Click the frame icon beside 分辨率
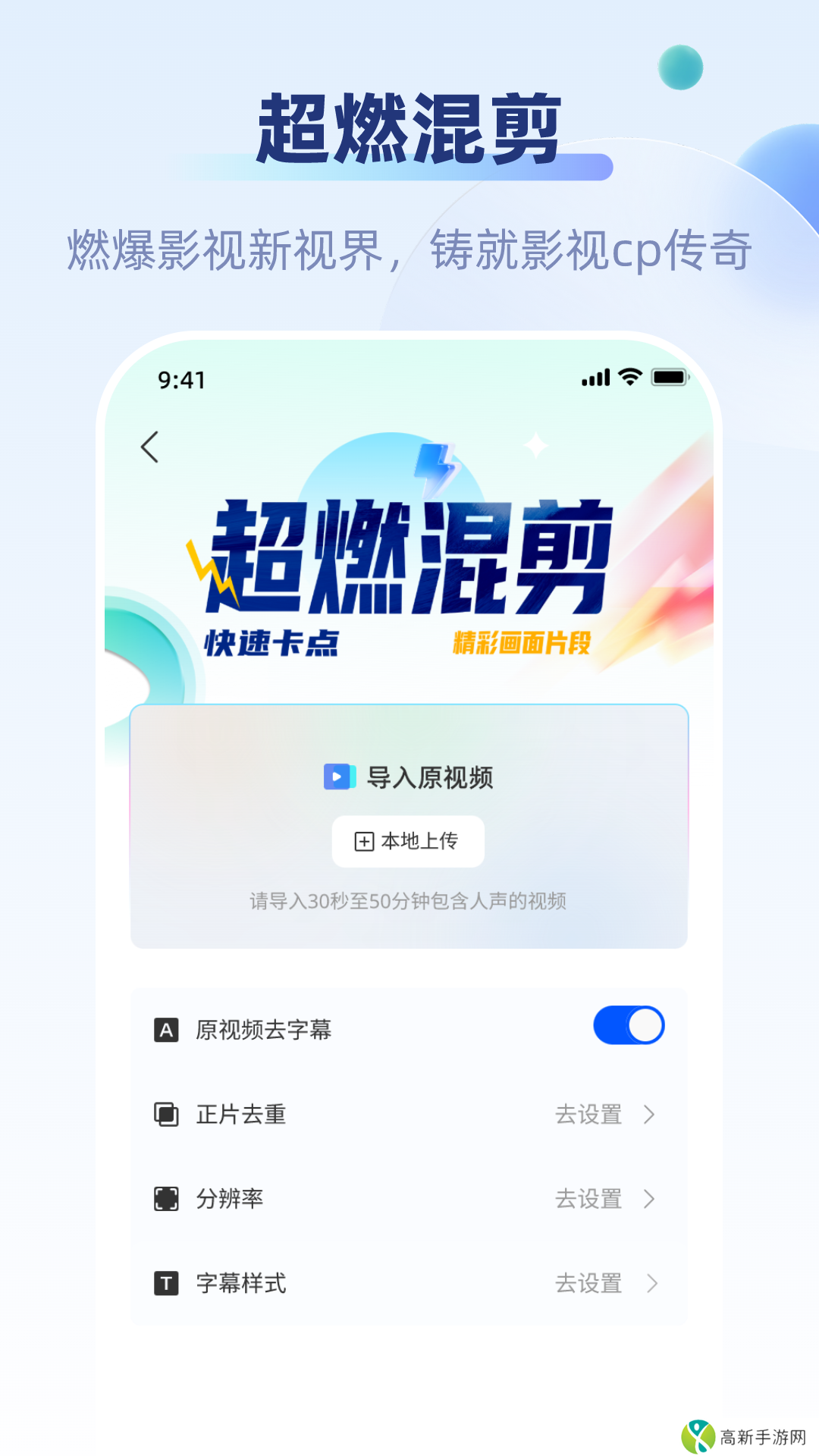This screenshot has width=819, height=1456. 165,1199
